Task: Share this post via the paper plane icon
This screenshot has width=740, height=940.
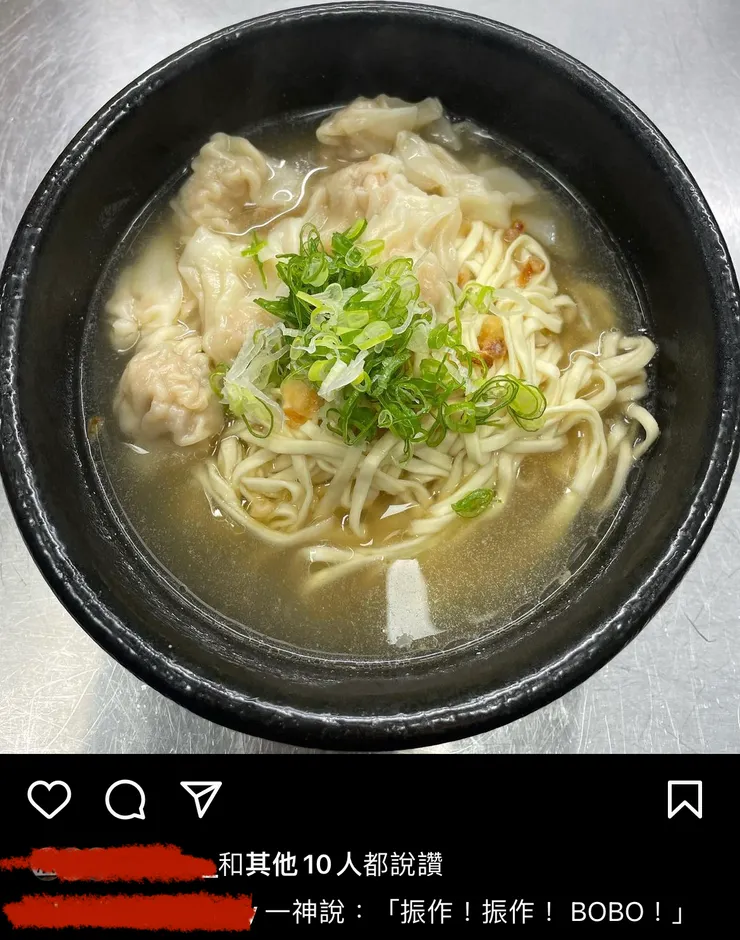Action: click(x=201, y=798)
